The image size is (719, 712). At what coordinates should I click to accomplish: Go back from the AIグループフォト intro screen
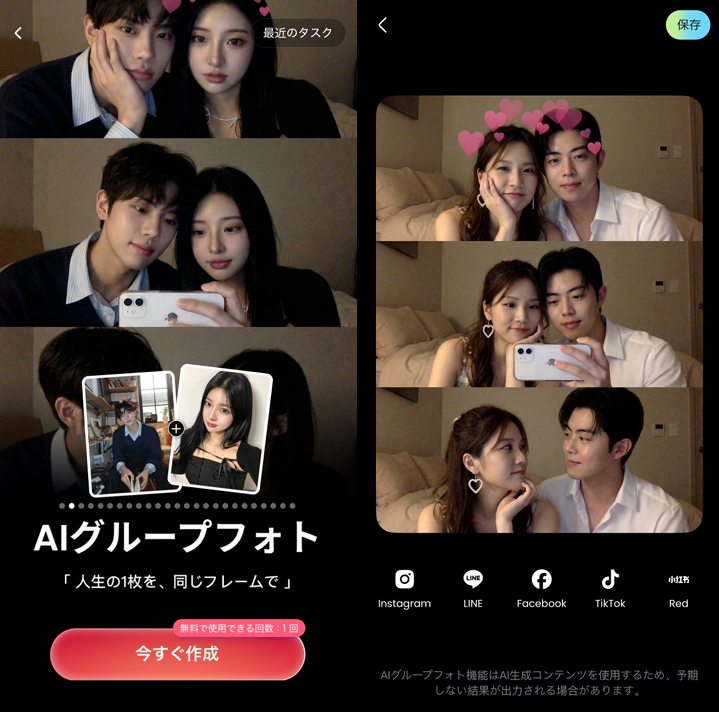pos(18,33)
